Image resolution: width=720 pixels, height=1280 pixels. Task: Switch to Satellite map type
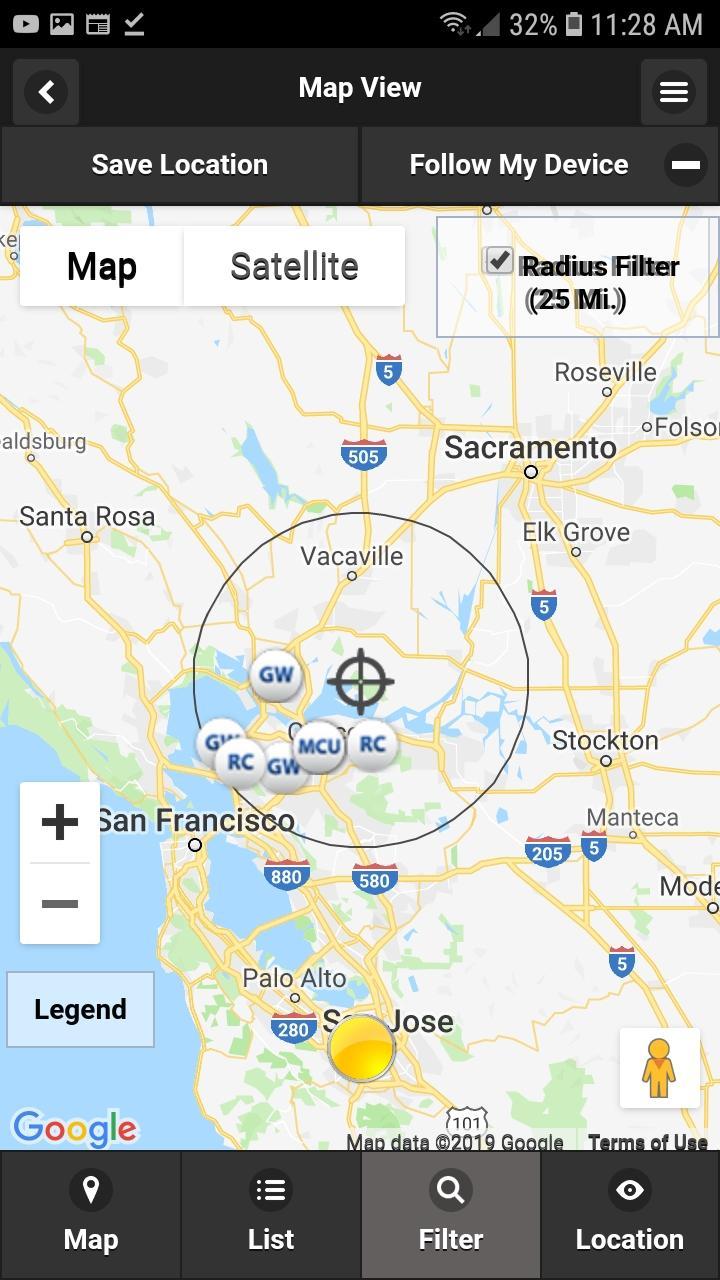pos(294,266)
